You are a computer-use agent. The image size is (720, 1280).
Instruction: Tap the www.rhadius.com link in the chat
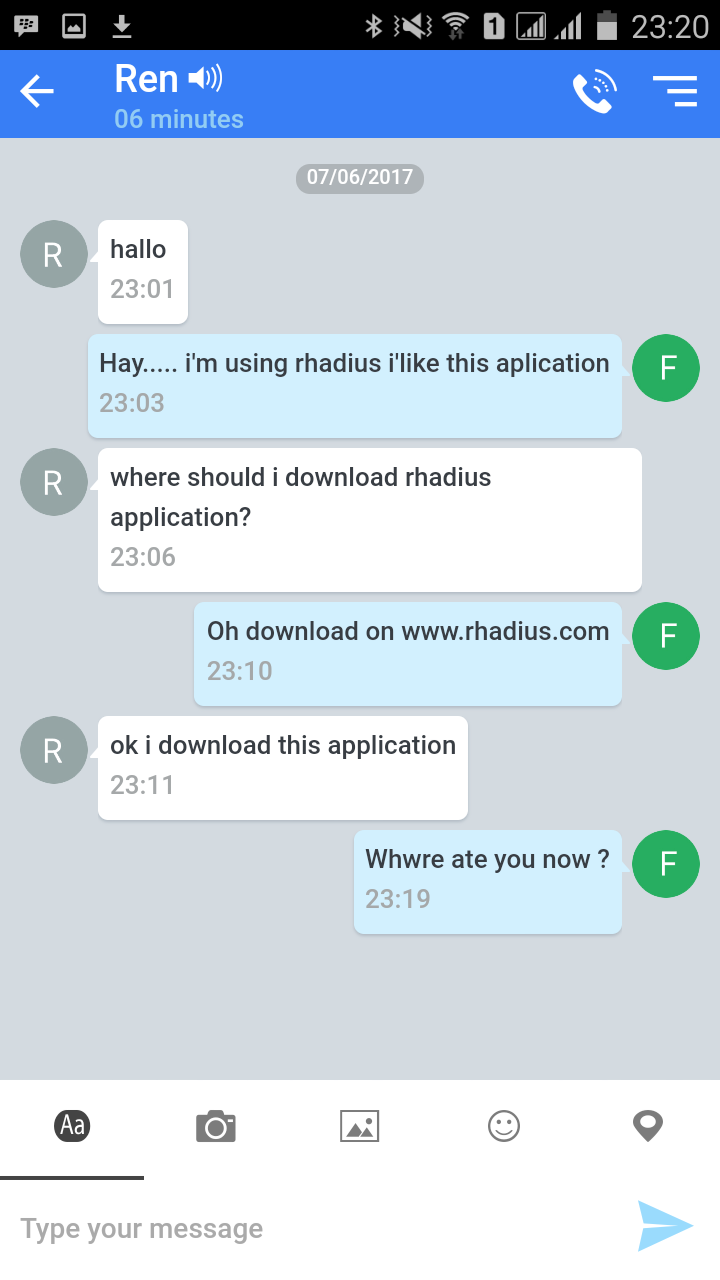point(505,632)
